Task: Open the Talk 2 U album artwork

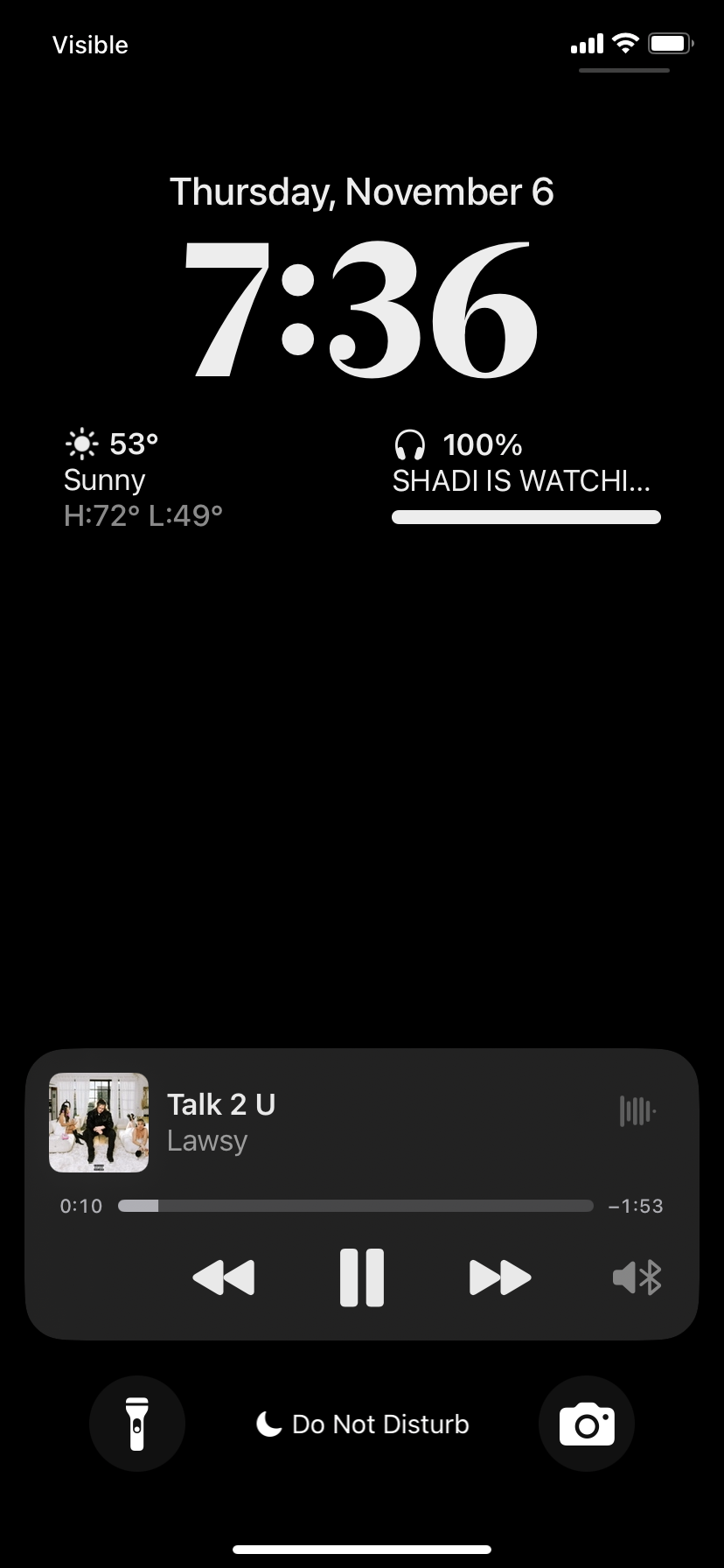Action: pyautogui.click(x=99, y=1123)
